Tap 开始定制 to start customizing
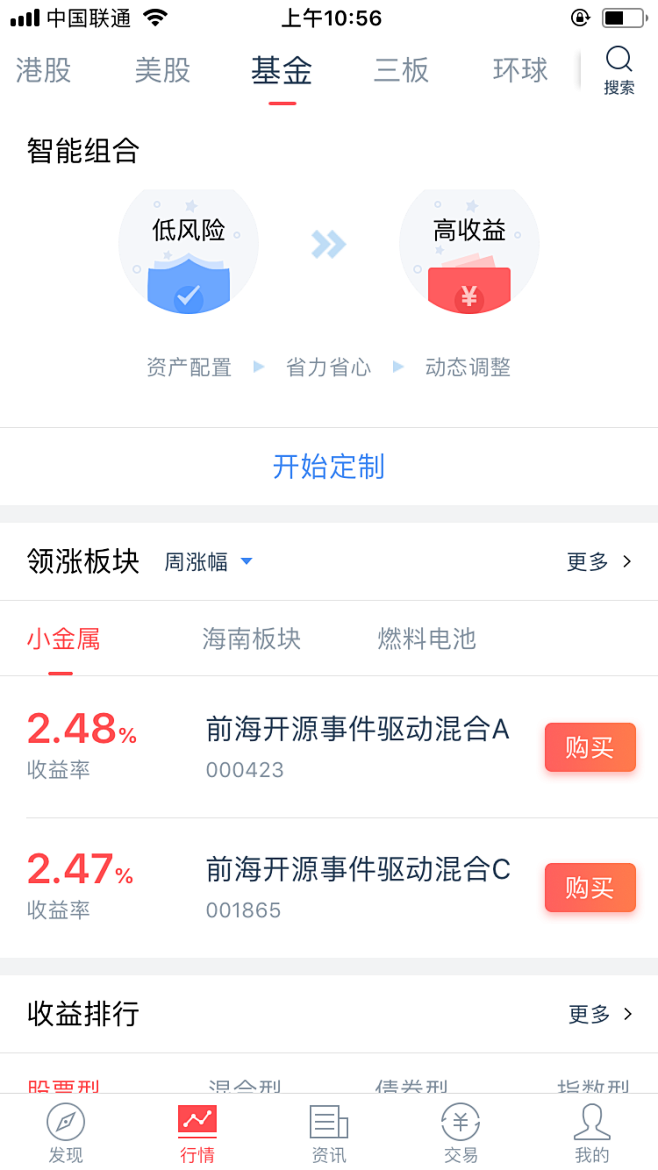Screen dimensions: 658x1170 pos(329,467)
